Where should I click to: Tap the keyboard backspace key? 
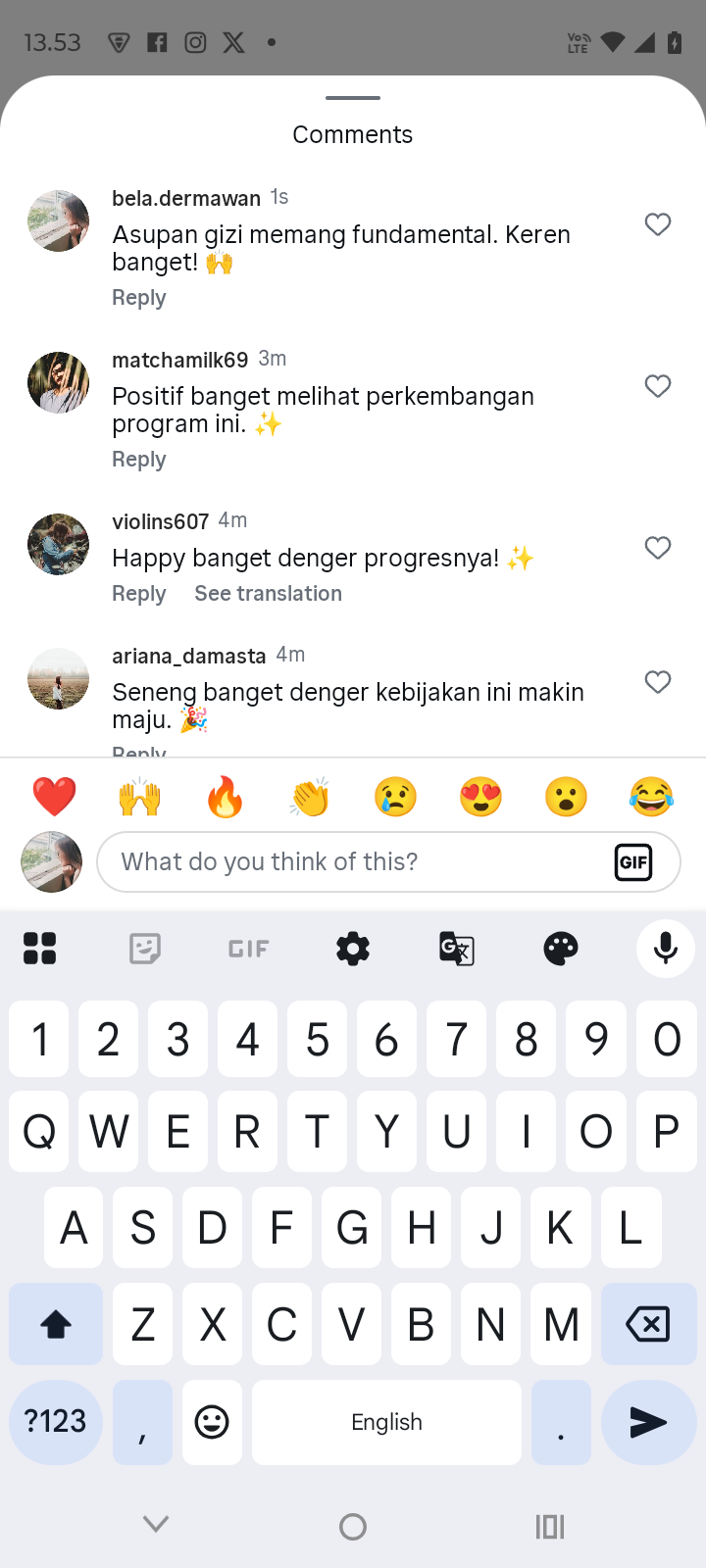pos(647,1325)
